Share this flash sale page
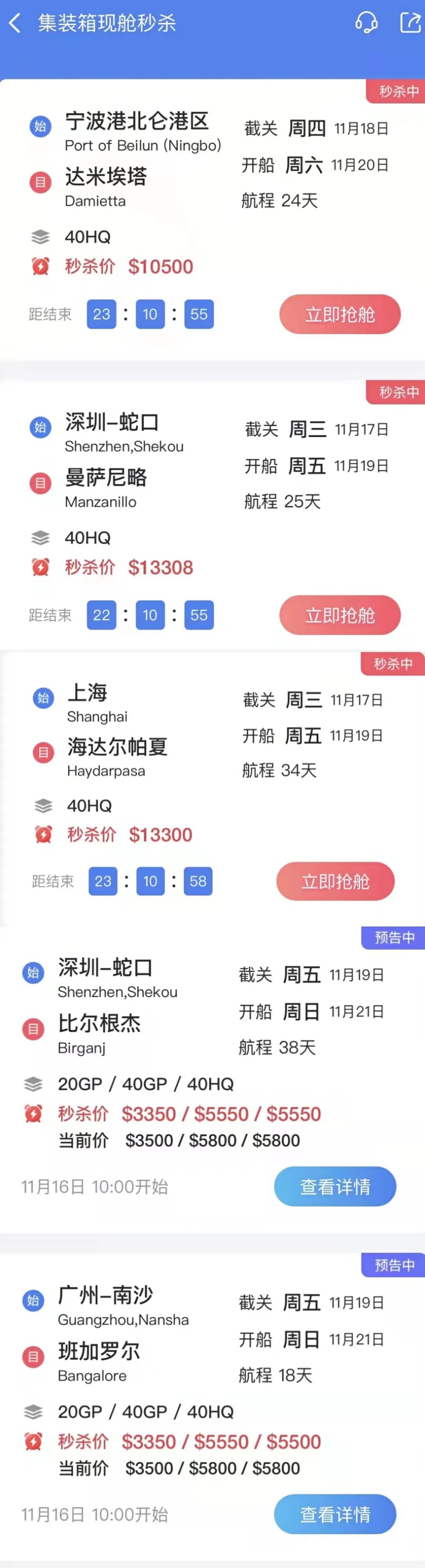425x1568 pixels. (x=410, y=22)
